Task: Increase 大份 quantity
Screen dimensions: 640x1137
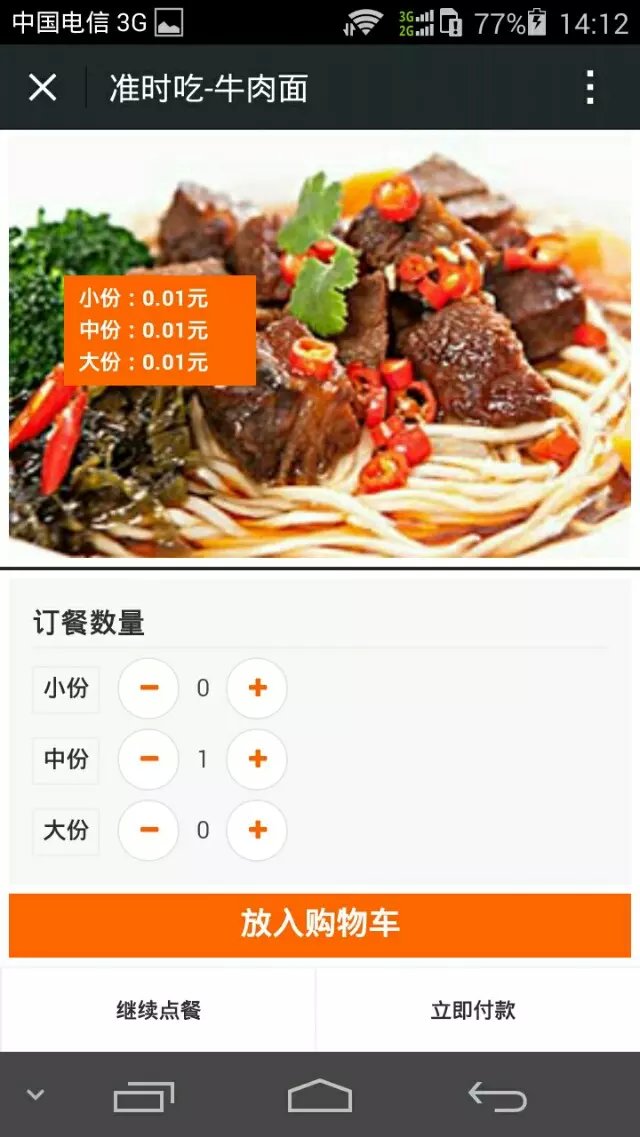Action: point(257,830)
